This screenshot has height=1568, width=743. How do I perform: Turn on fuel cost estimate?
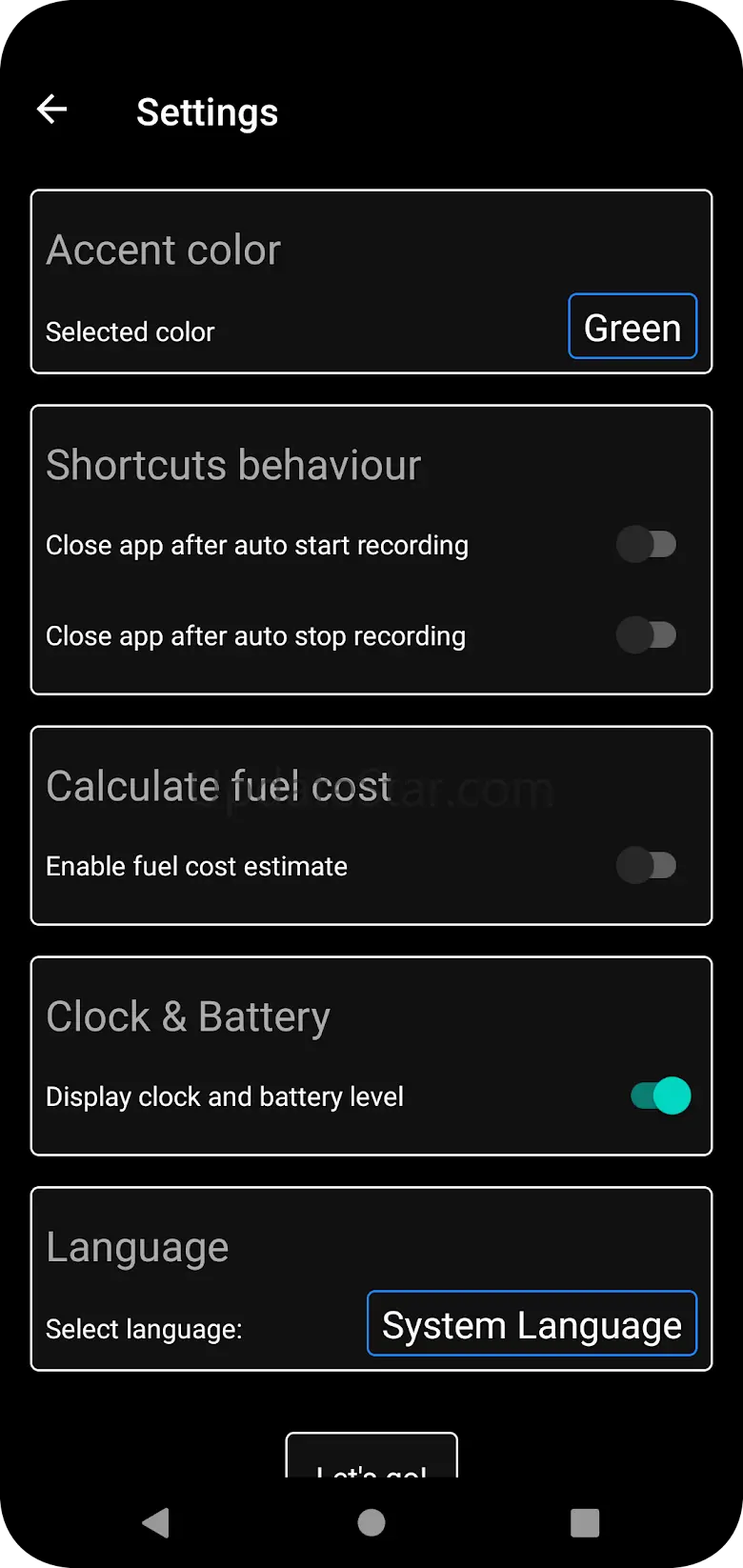click(647, 866)
